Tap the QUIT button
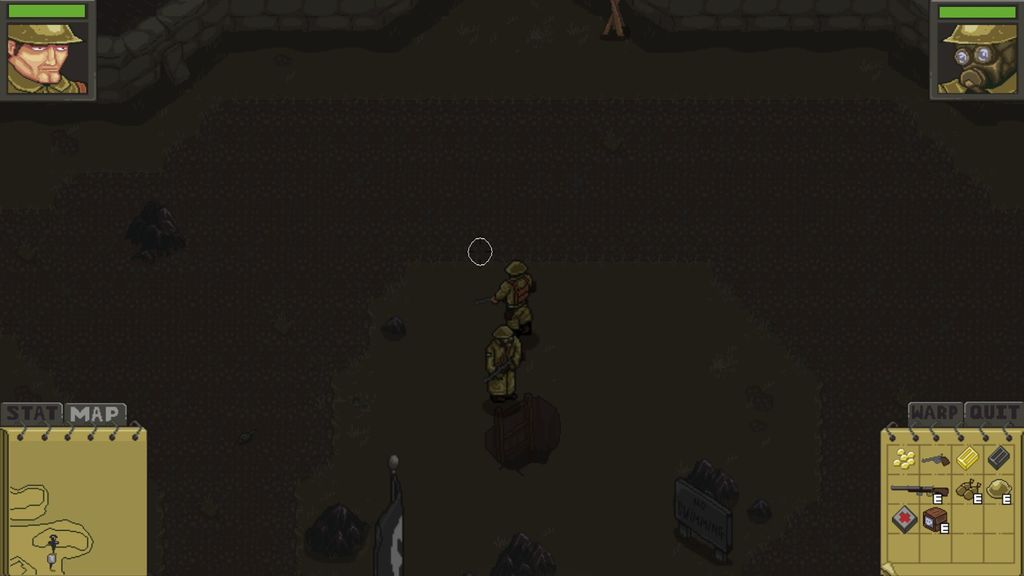This screenshot has width=1024, height=576. pos(994,413)
